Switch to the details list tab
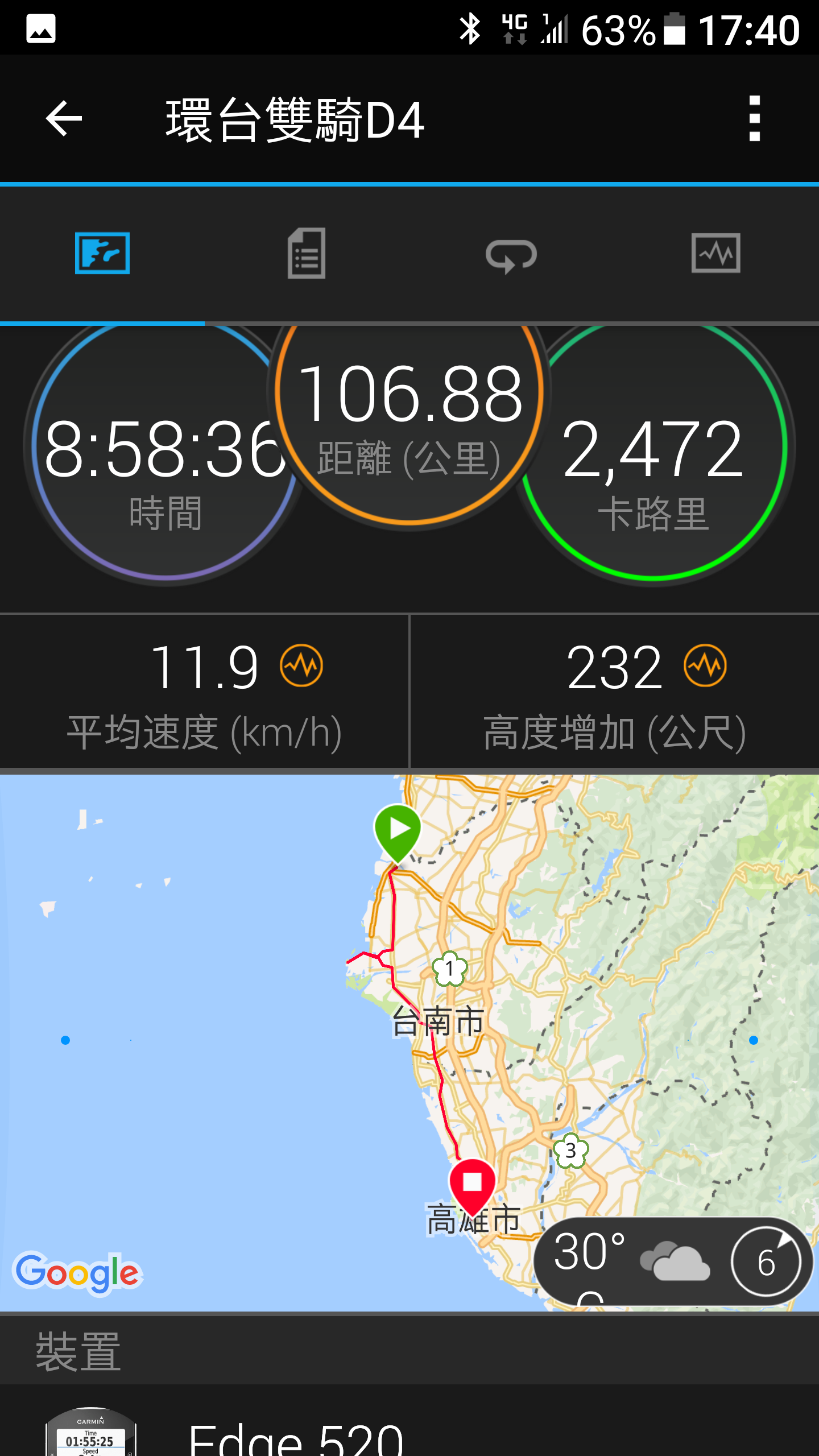This screenshot has width=819, height=1456. click(x=307, y=254)
